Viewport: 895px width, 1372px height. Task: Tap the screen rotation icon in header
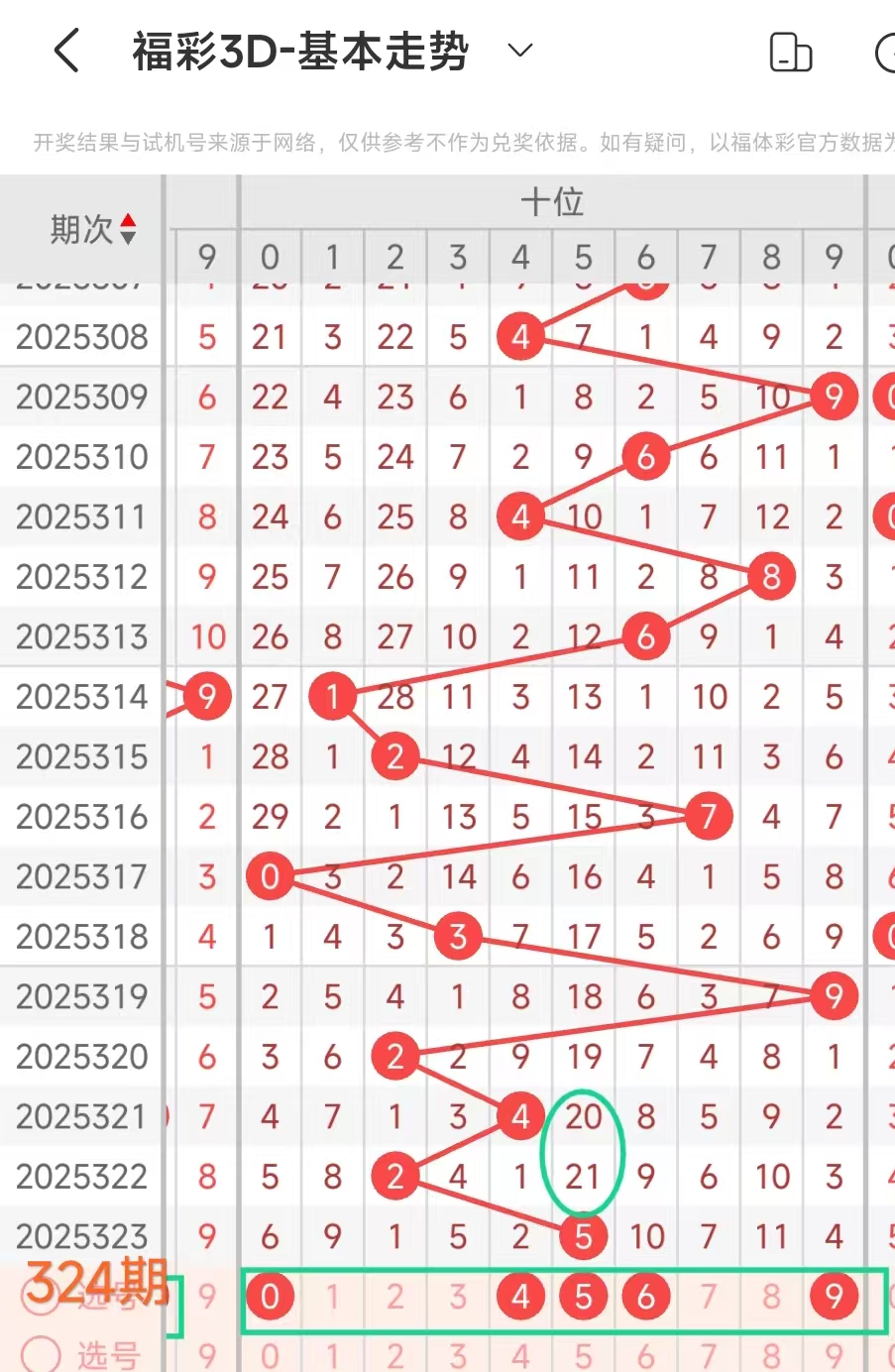click(x=791, y=53)
